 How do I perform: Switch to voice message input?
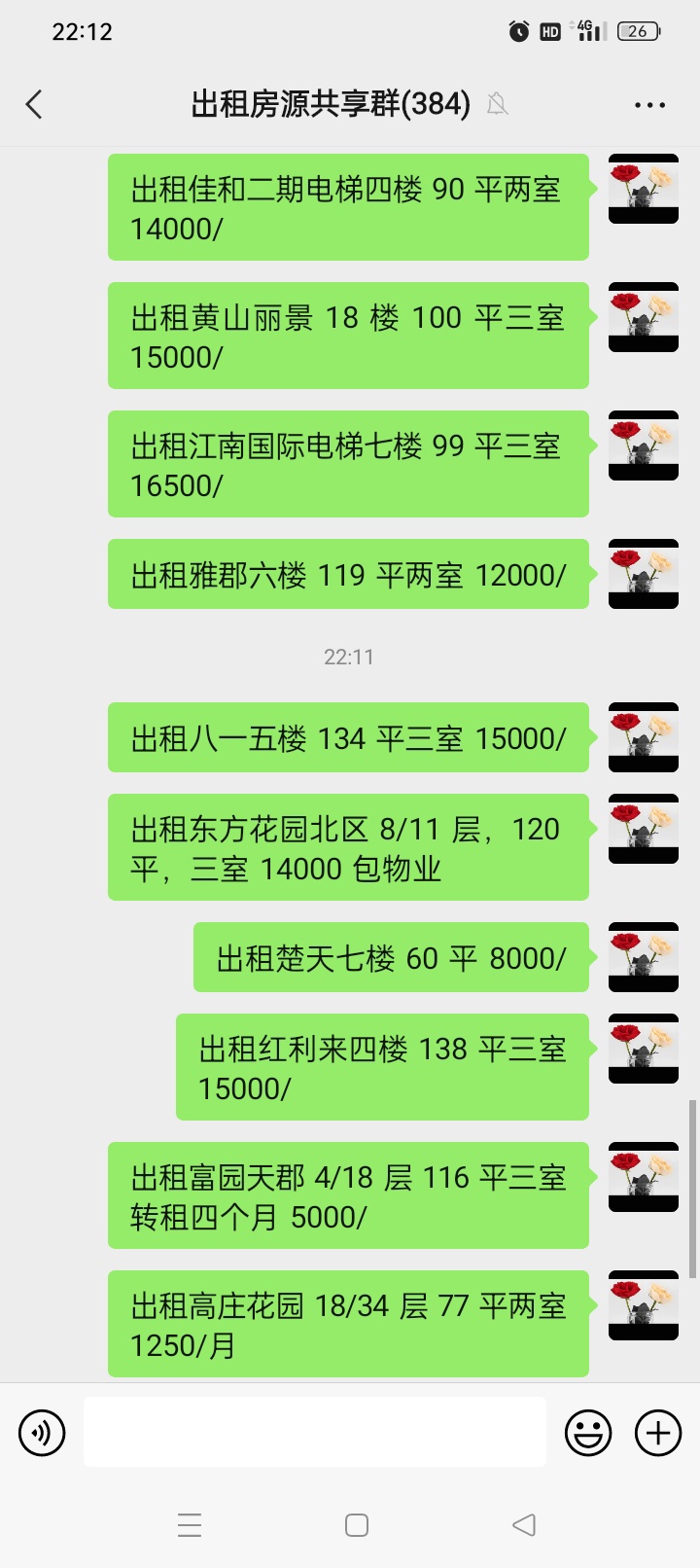tap(42, 1433)
